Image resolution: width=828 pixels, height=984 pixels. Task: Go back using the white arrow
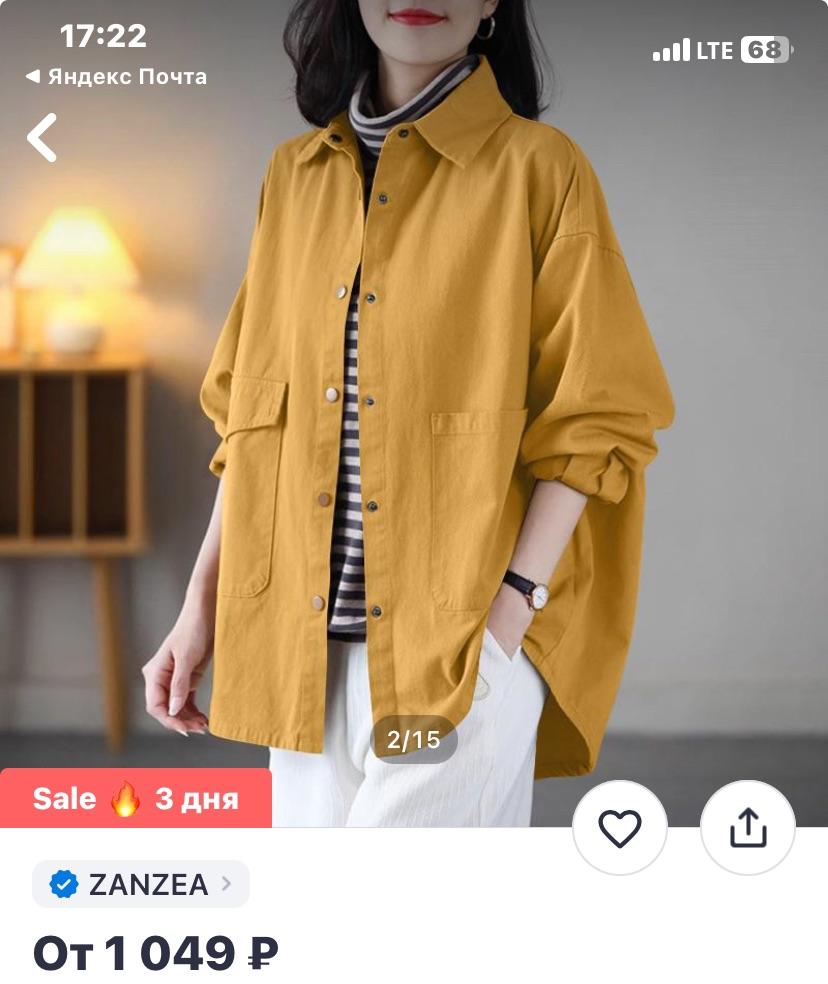coord(42,138)
